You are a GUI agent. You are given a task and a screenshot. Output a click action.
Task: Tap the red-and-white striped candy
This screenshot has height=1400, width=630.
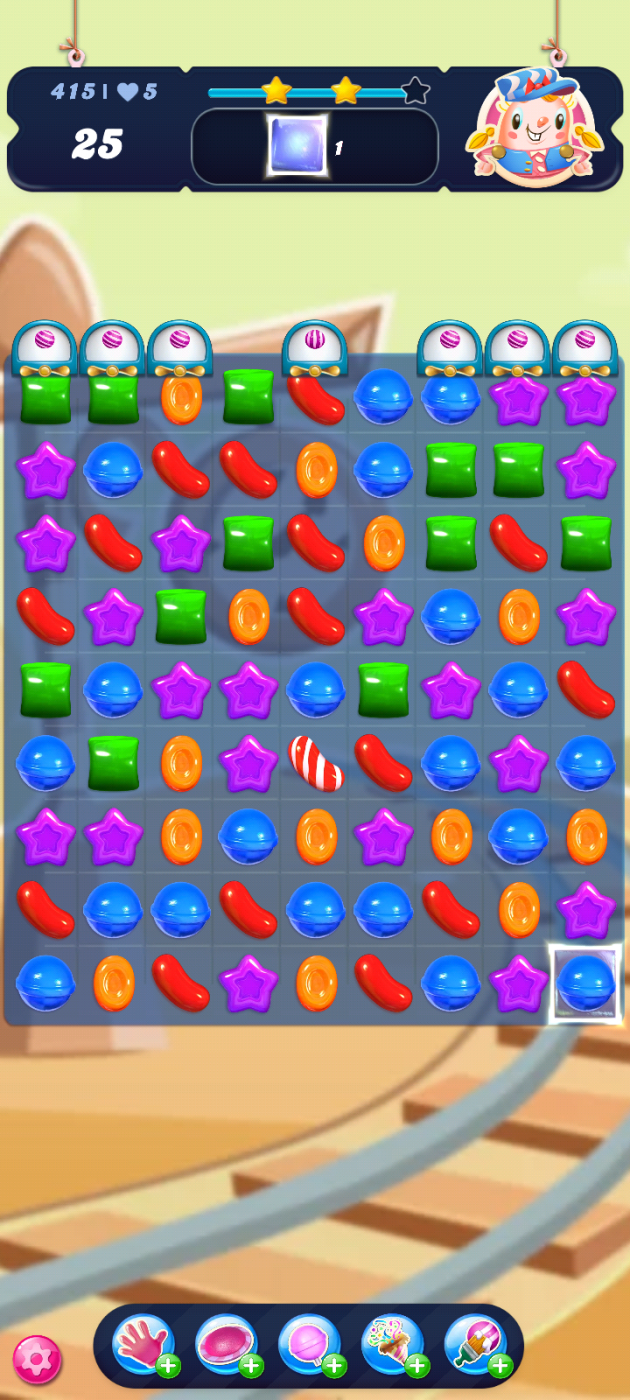tap(316, 763)
